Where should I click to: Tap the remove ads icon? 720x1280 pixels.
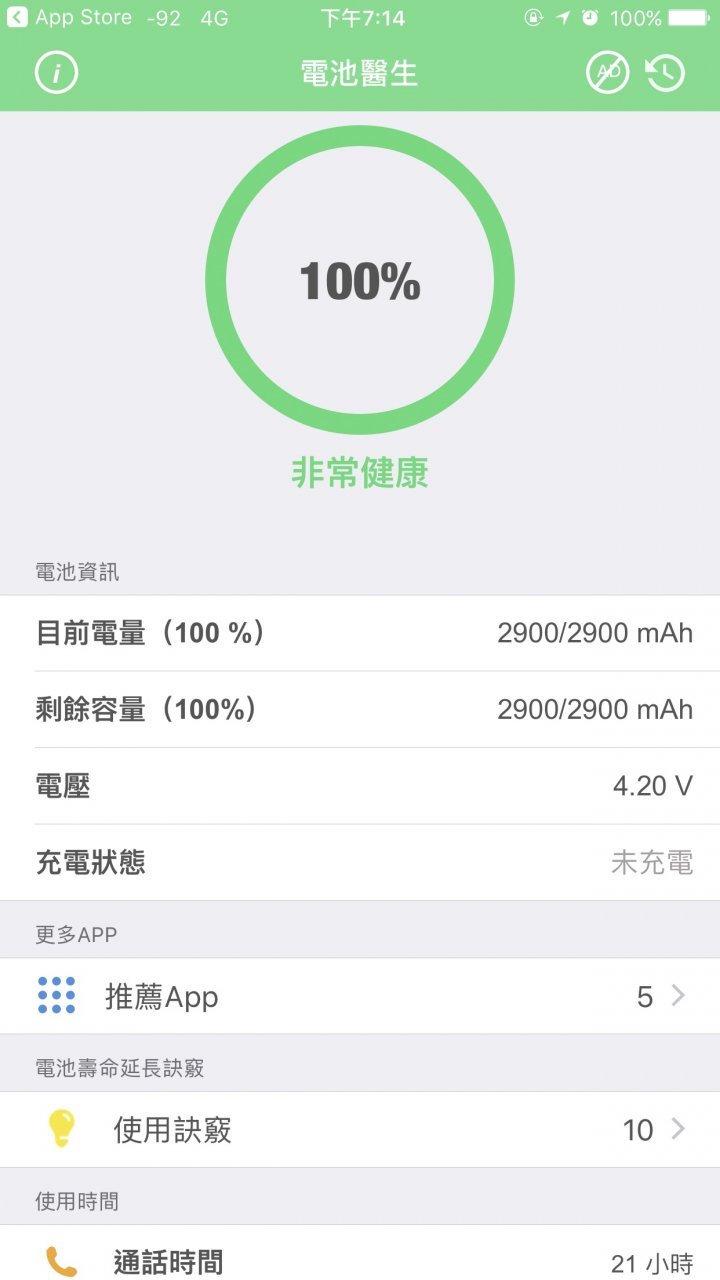607,73
